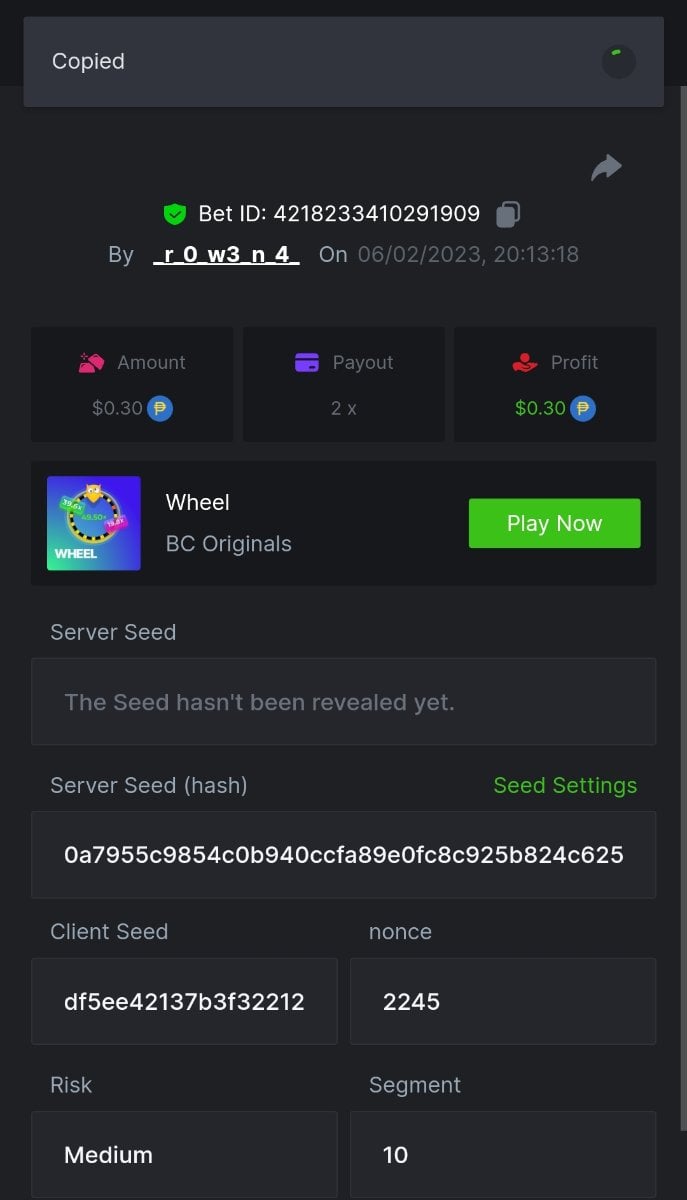Open the Wheel game thumbnail
The height and width of the screenshot is (1200, 687).
point(94,524)
